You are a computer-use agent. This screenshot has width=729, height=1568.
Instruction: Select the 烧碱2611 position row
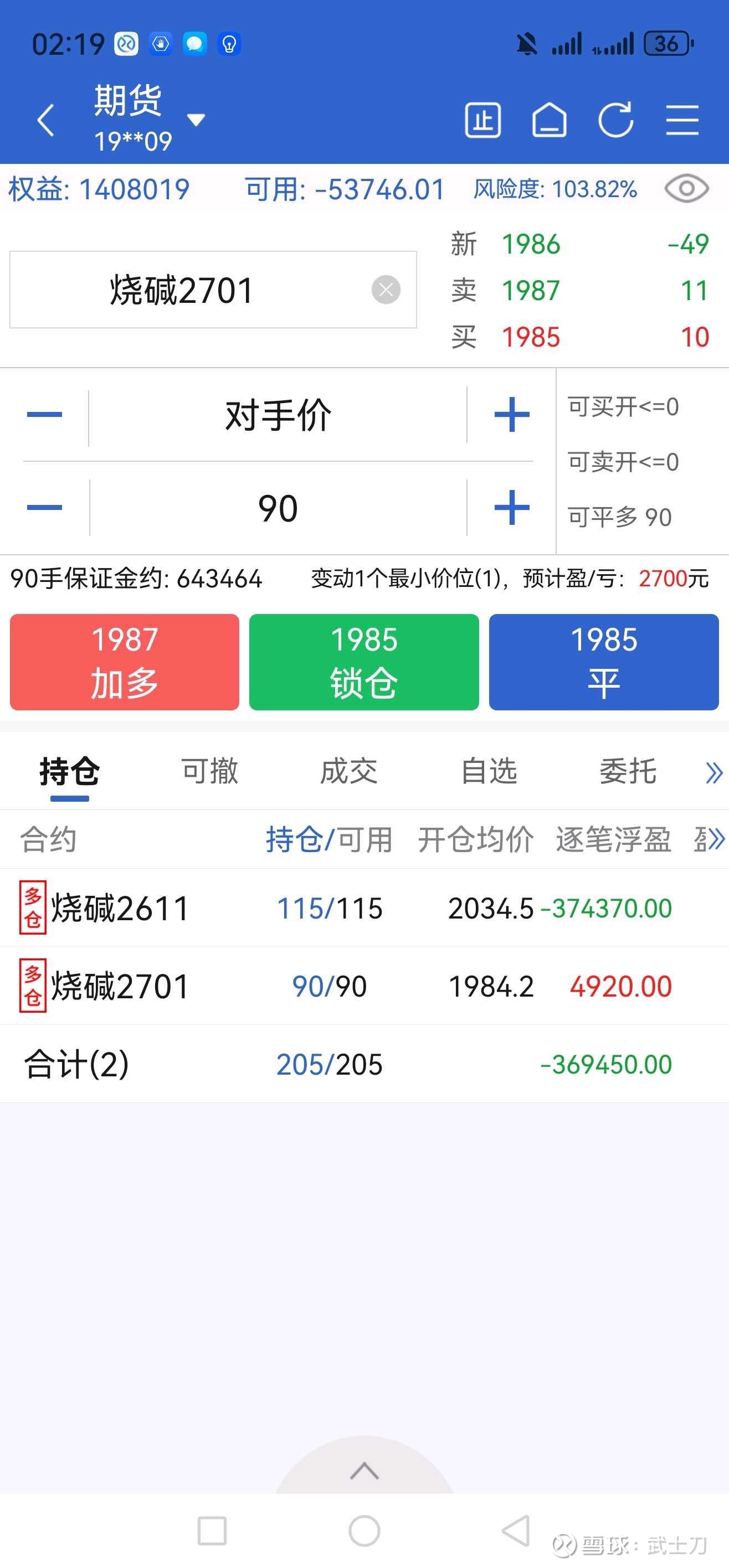[364, 907]
